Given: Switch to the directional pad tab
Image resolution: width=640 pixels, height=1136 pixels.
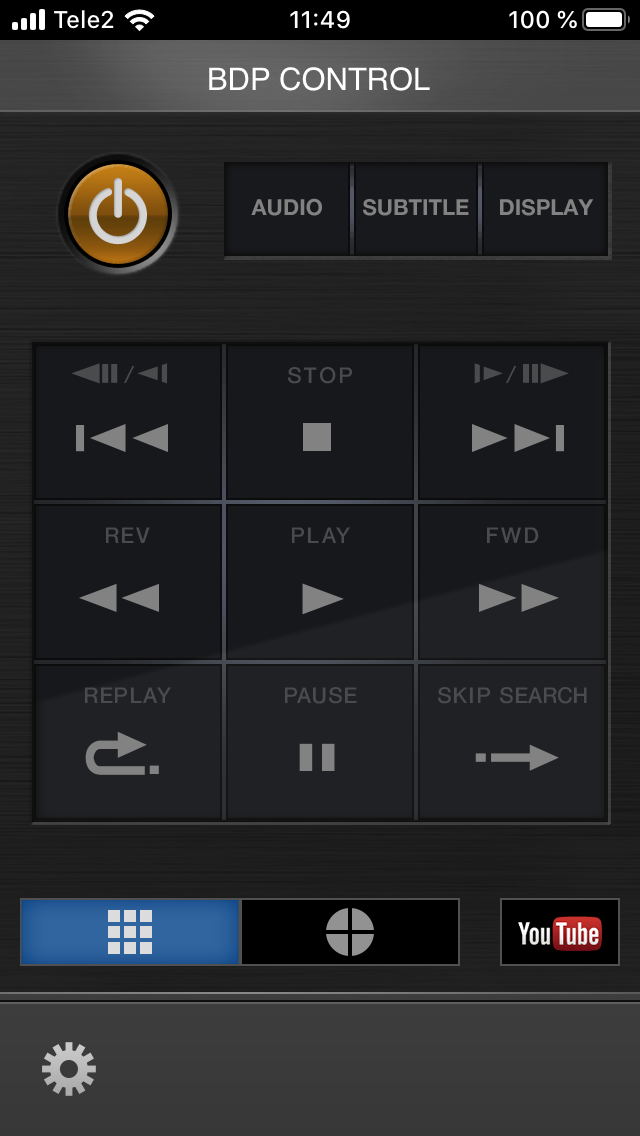Looking at the screenshot, I should pyautogui.click(x=350, y=932).
